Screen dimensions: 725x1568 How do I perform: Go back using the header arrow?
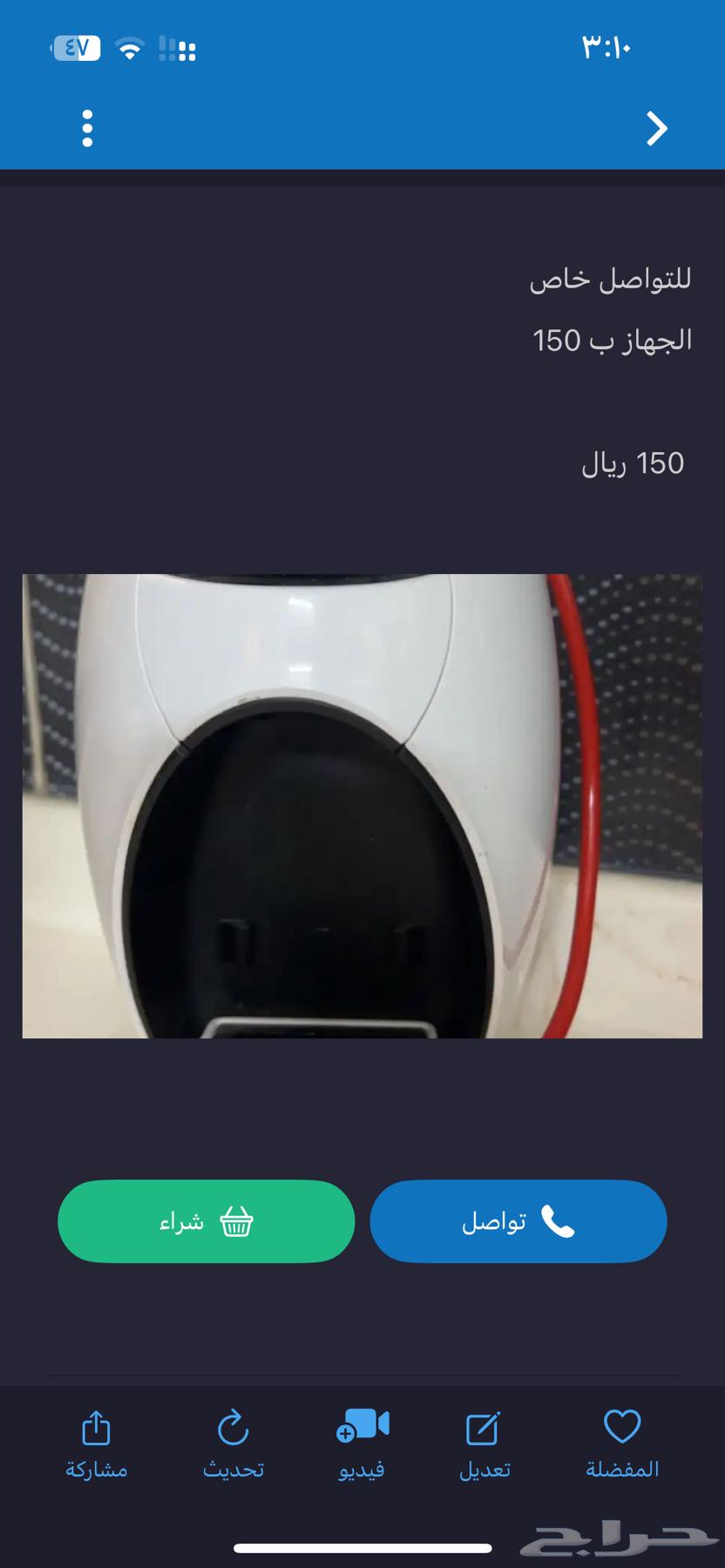coord(656,129)
